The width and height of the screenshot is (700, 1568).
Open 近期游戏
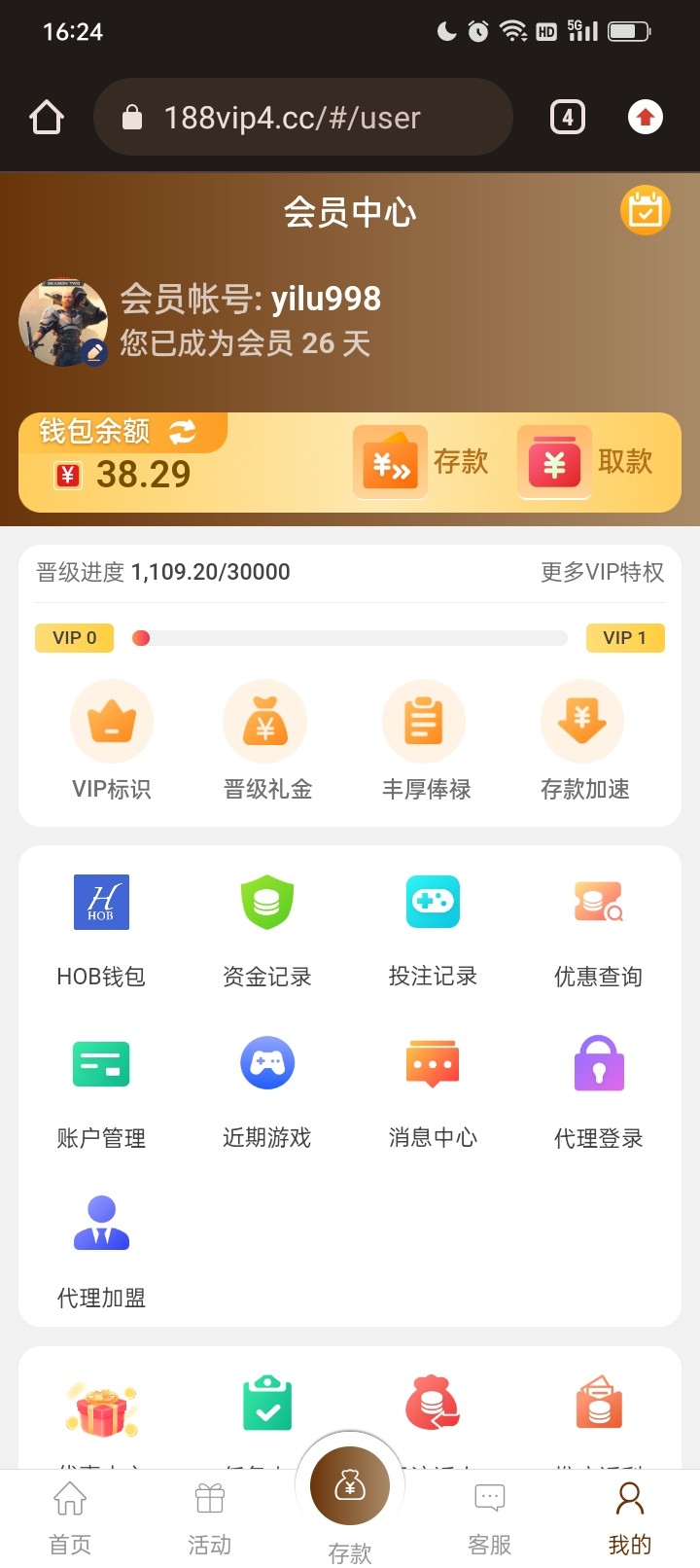(x=266, y=1090)
